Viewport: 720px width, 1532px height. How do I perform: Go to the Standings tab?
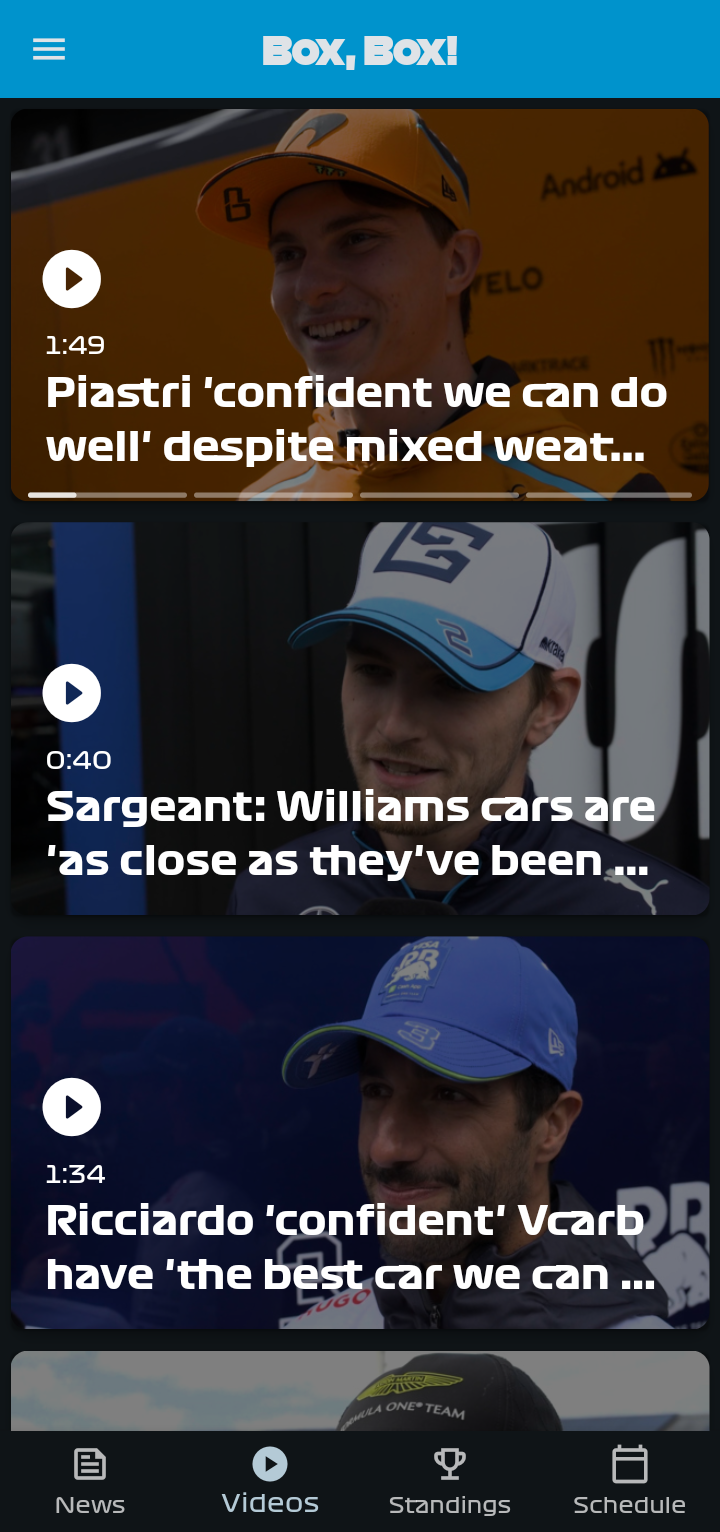pos(450,1482)
